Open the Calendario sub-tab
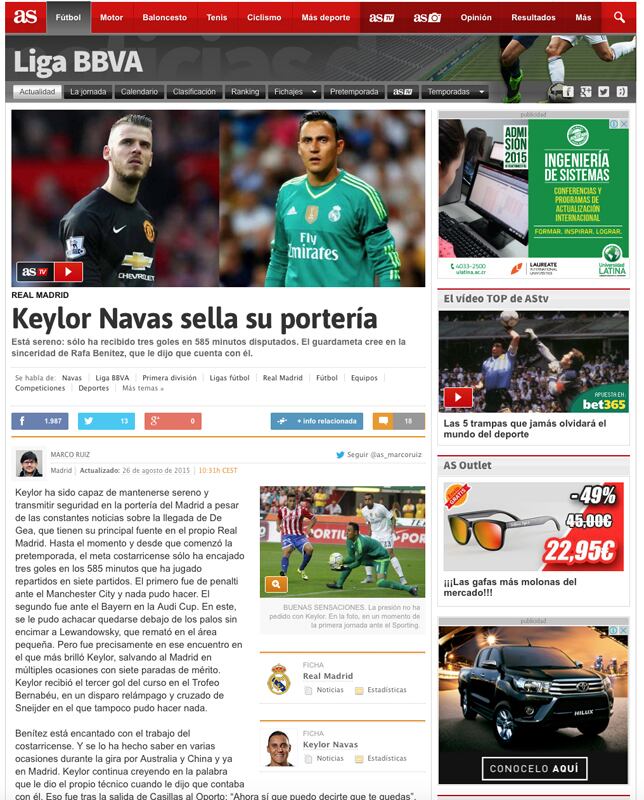Viewport: 644px width, 800px height. pyautogui.click(x=139, y=92)
